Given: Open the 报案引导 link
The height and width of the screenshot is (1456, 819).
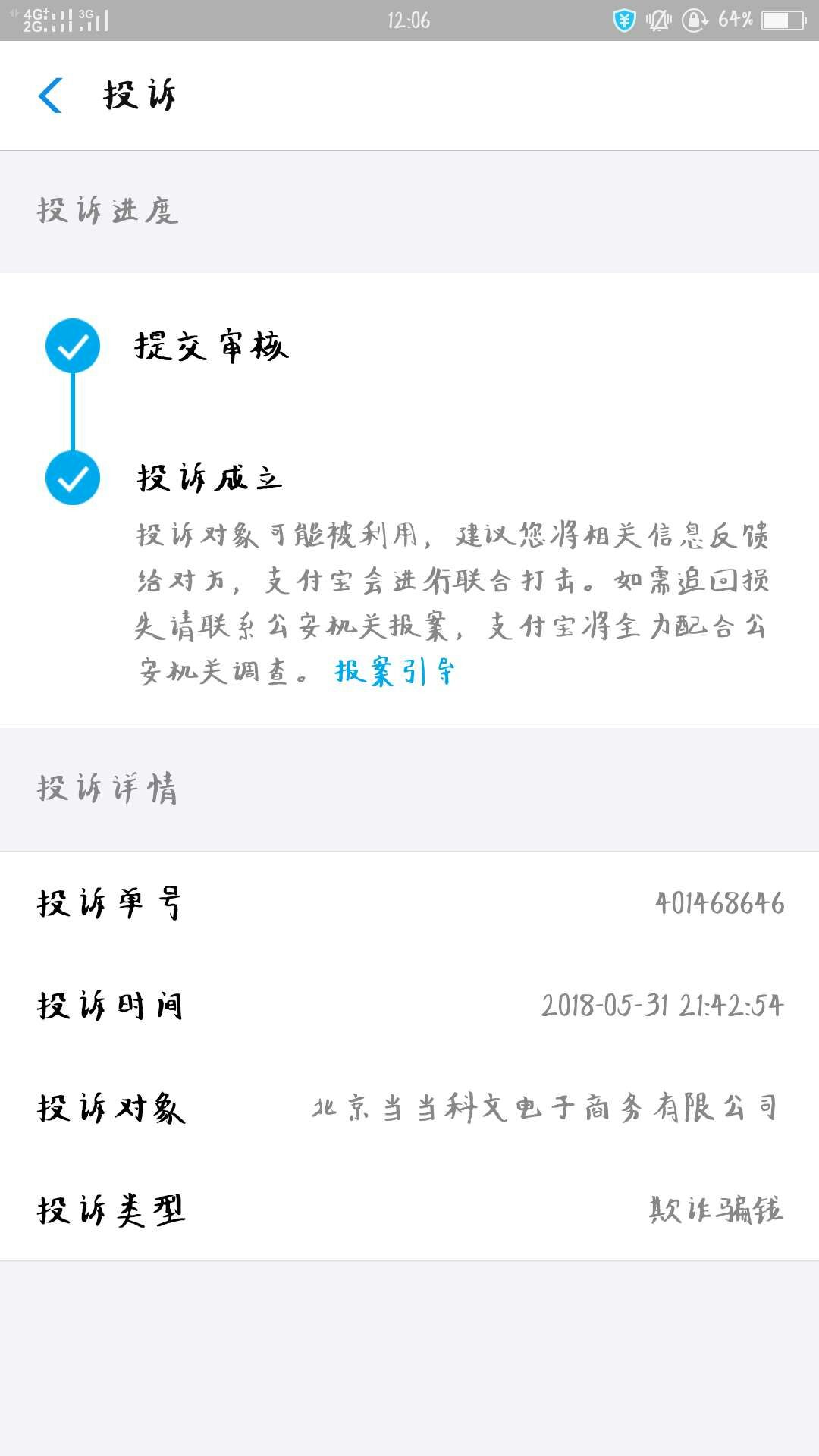Looking at the screenshot, I should [x=394, y=672].
